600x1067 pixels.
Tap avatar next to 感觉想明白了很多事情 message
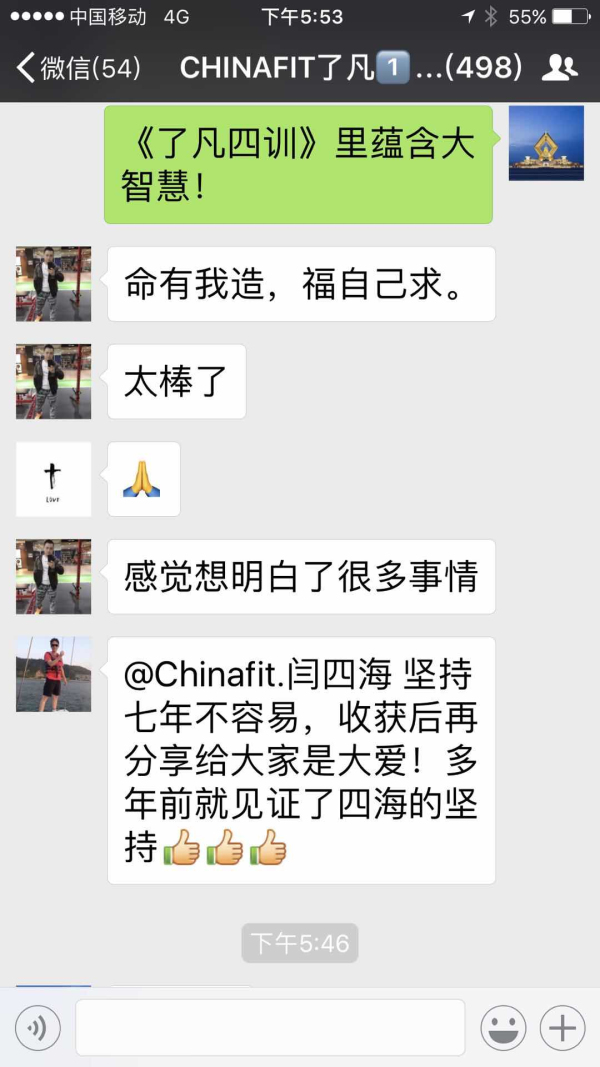pyautogui.click(x=53, y=576)
